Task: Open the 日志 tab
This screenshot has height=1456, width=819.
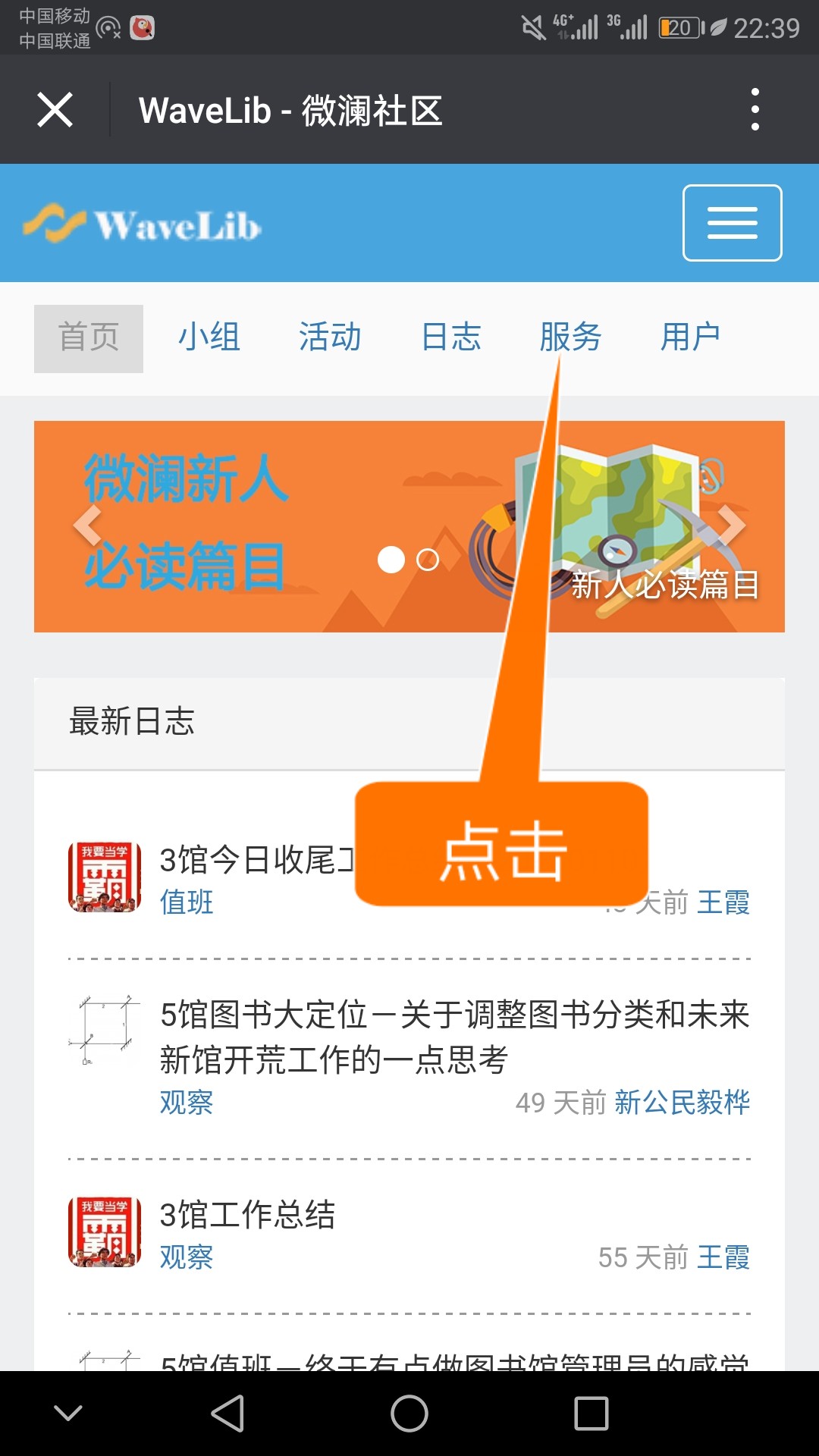Action: 451,337
